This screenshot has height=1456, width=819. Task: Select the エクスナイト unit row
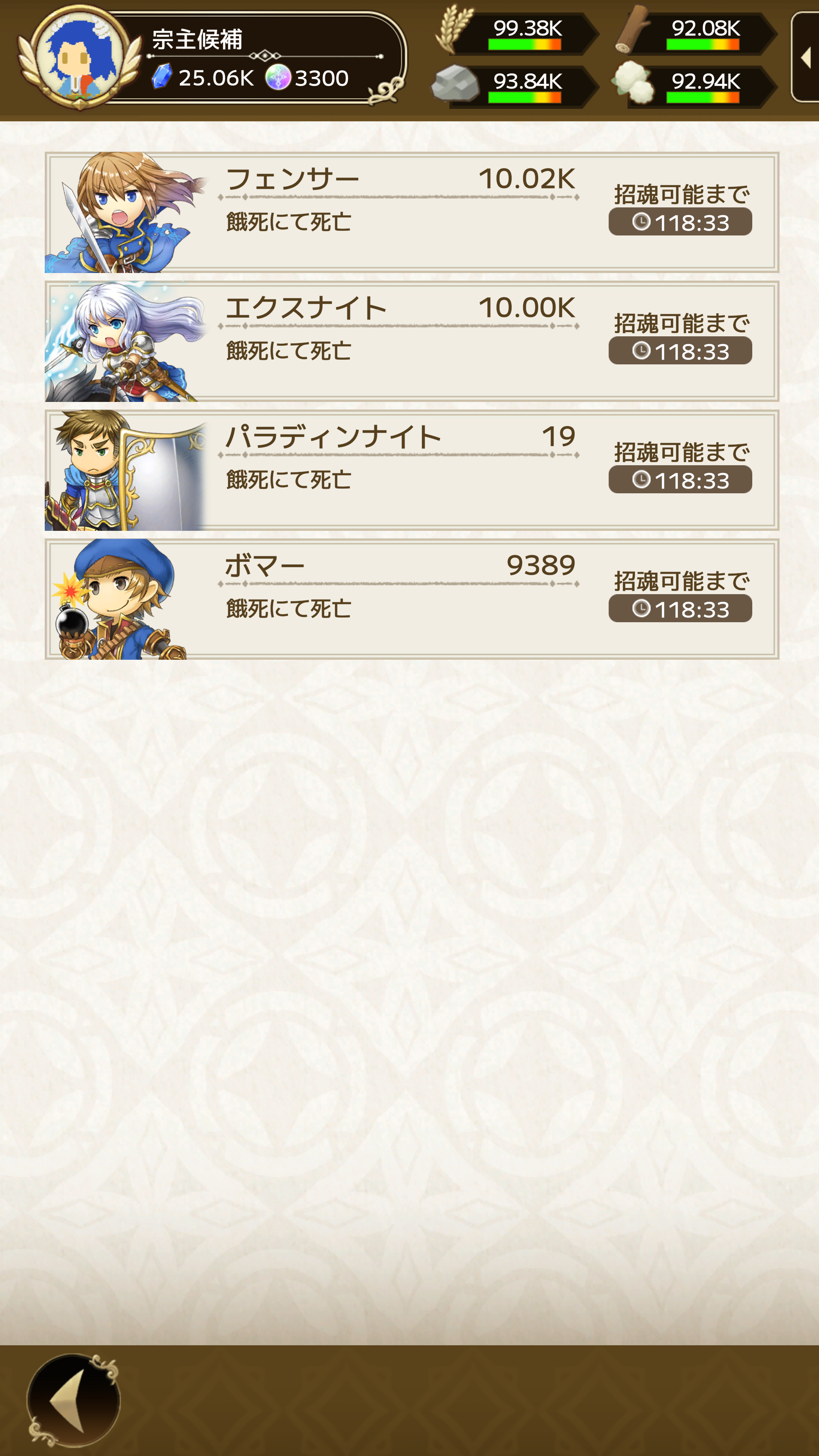411,341
